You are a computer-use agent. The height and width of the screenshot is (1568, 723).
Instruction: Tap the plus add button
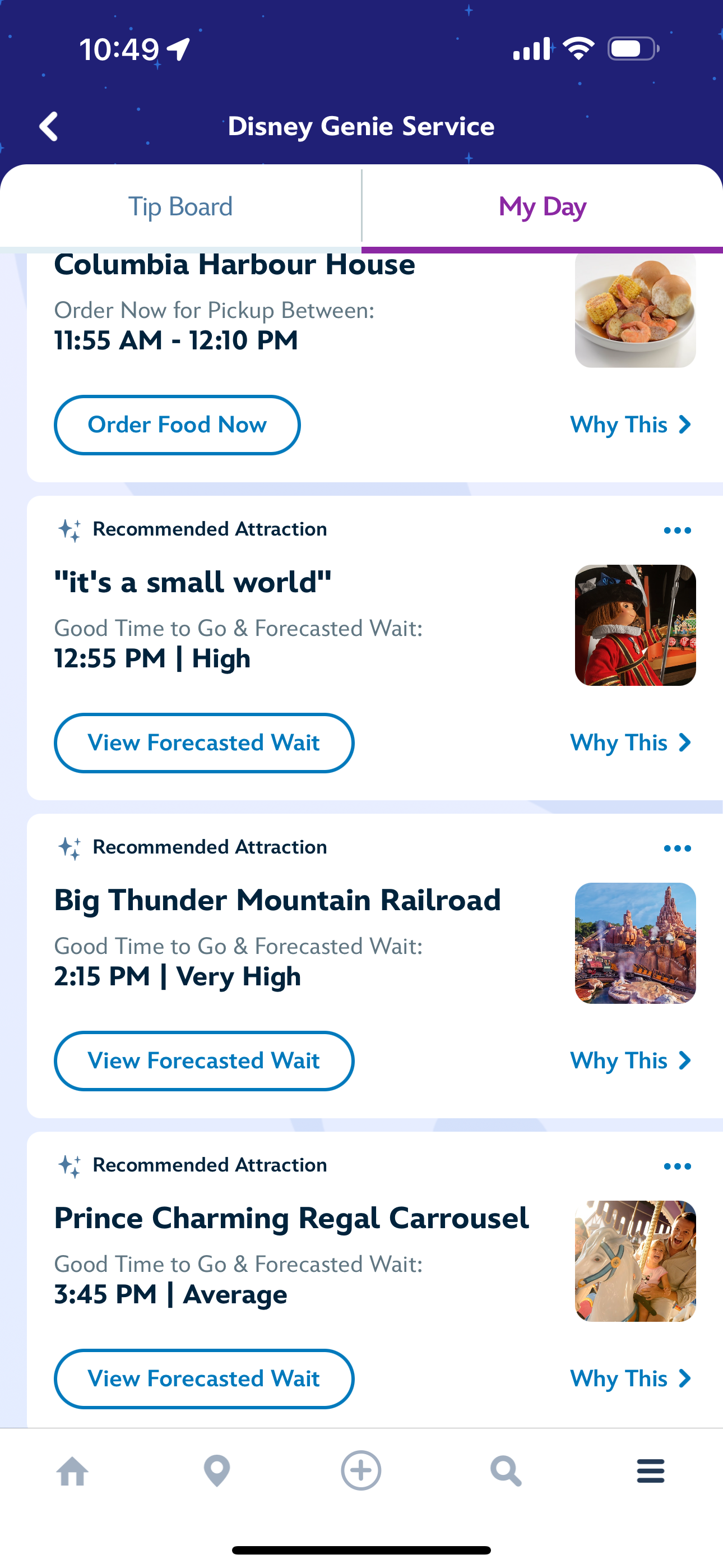361,1471
